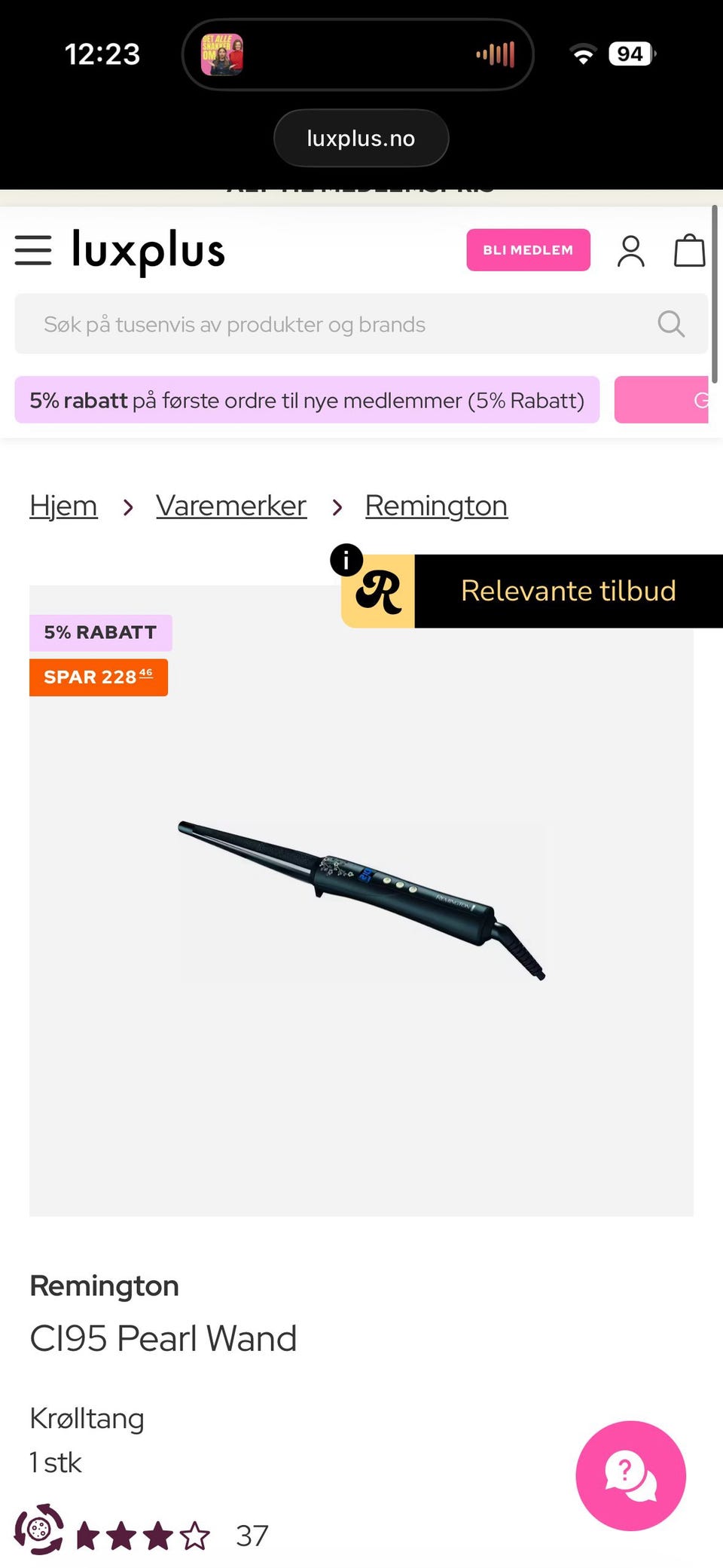
Task: Click the BLI MEDLEM button
Action: (x=528, y=250)
